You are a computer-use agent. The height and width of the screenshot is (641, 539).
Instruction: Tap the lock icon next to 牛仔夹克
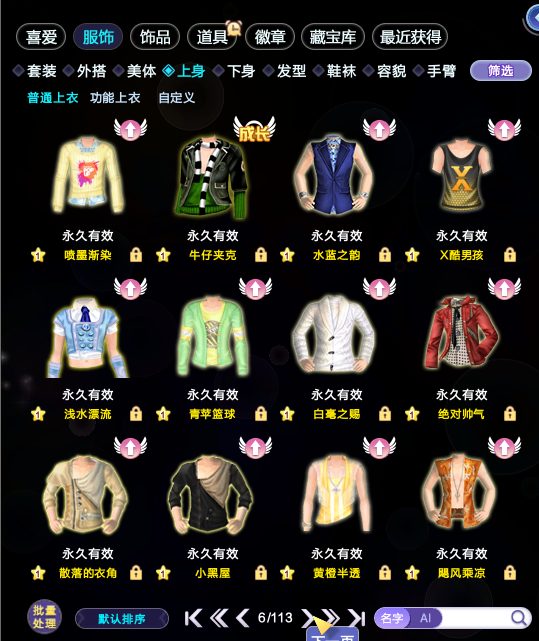(x=261, y=255)
